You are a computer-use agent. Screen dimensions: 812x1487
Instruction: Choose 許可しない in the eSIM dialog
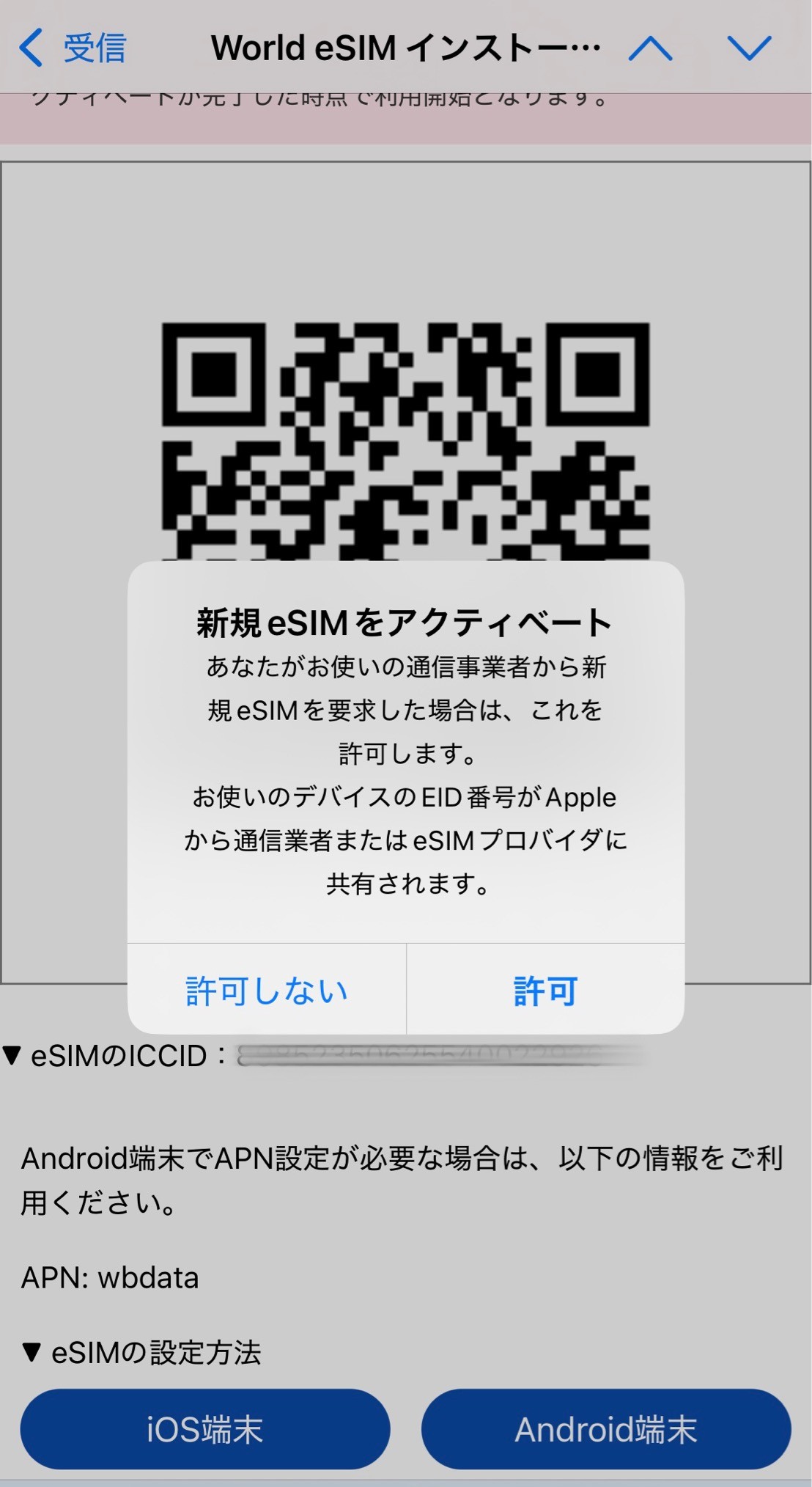pyautogui.click(x=267, y=990)
